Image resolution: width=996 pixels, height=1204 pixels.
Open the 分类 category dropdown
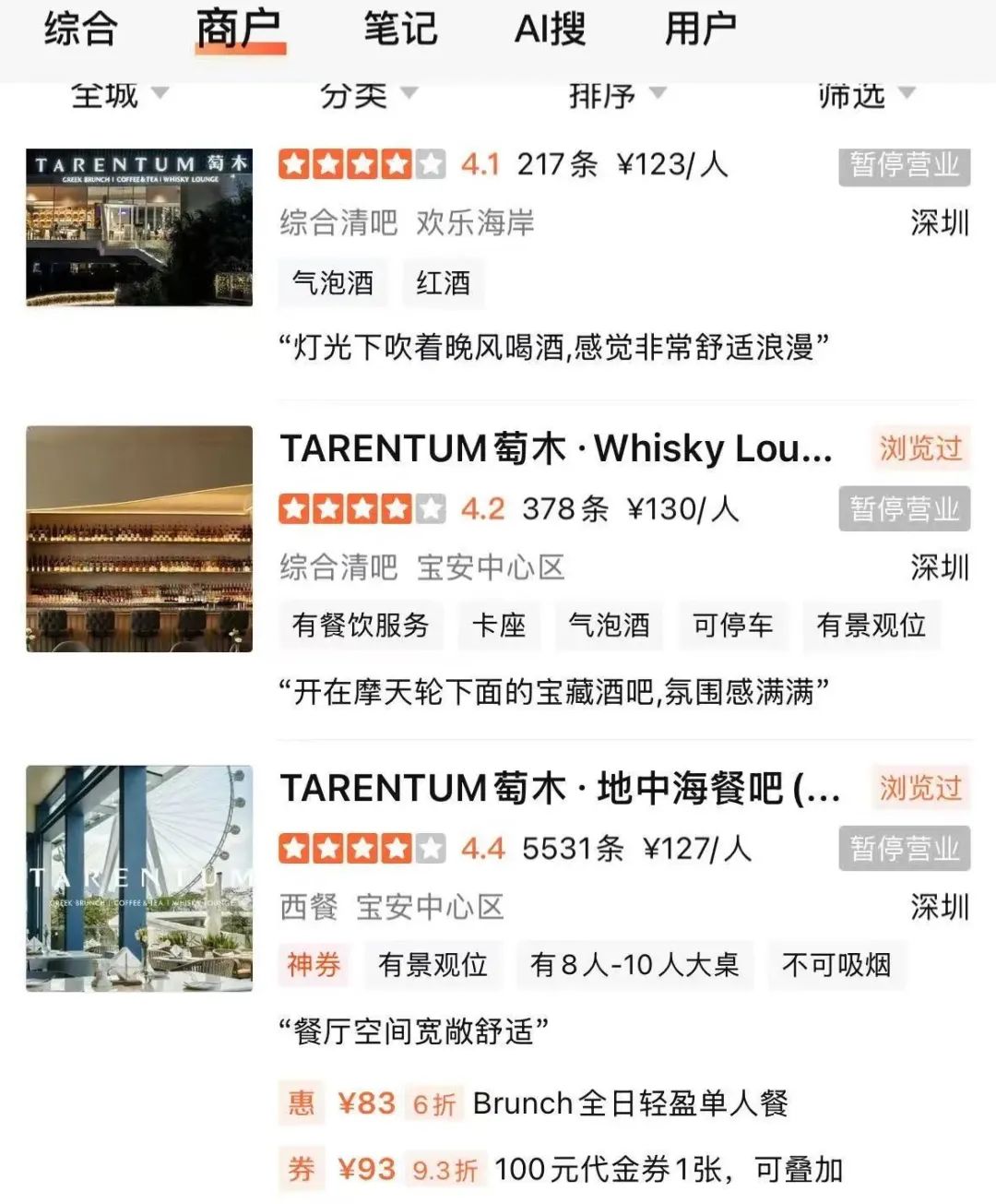tap(368, 94)
